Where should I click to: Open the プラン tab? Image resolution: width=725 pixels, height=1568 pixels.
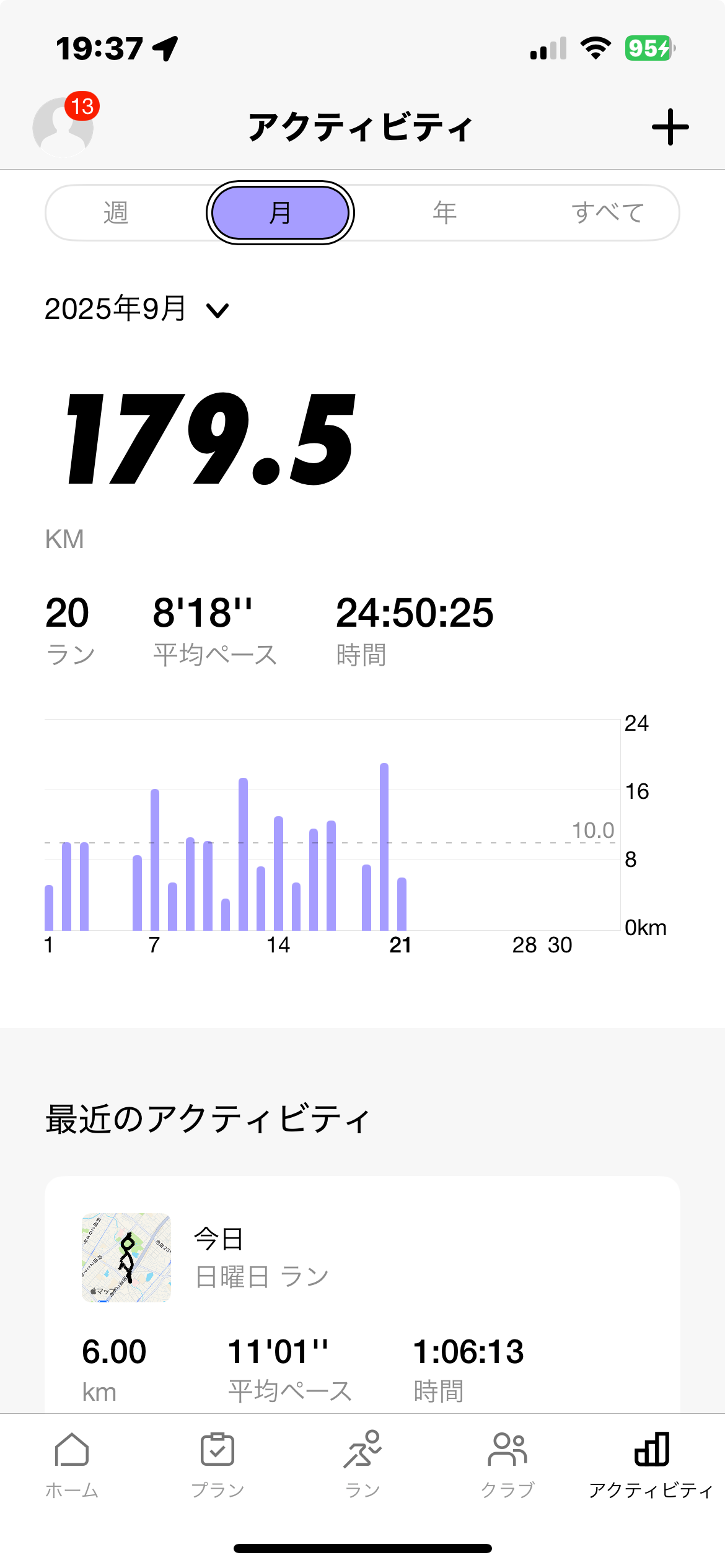[217, 1465]
